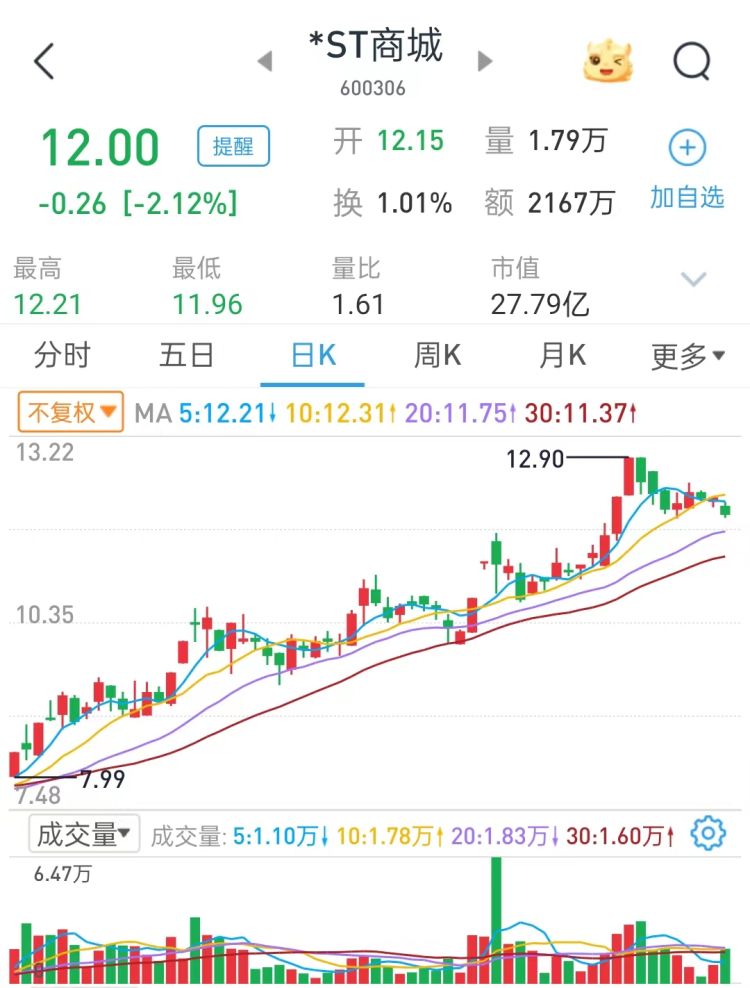Add stock to watchlist via plus circle icon
This screenshot has height=988, width=750.
[x=686, y=146]
